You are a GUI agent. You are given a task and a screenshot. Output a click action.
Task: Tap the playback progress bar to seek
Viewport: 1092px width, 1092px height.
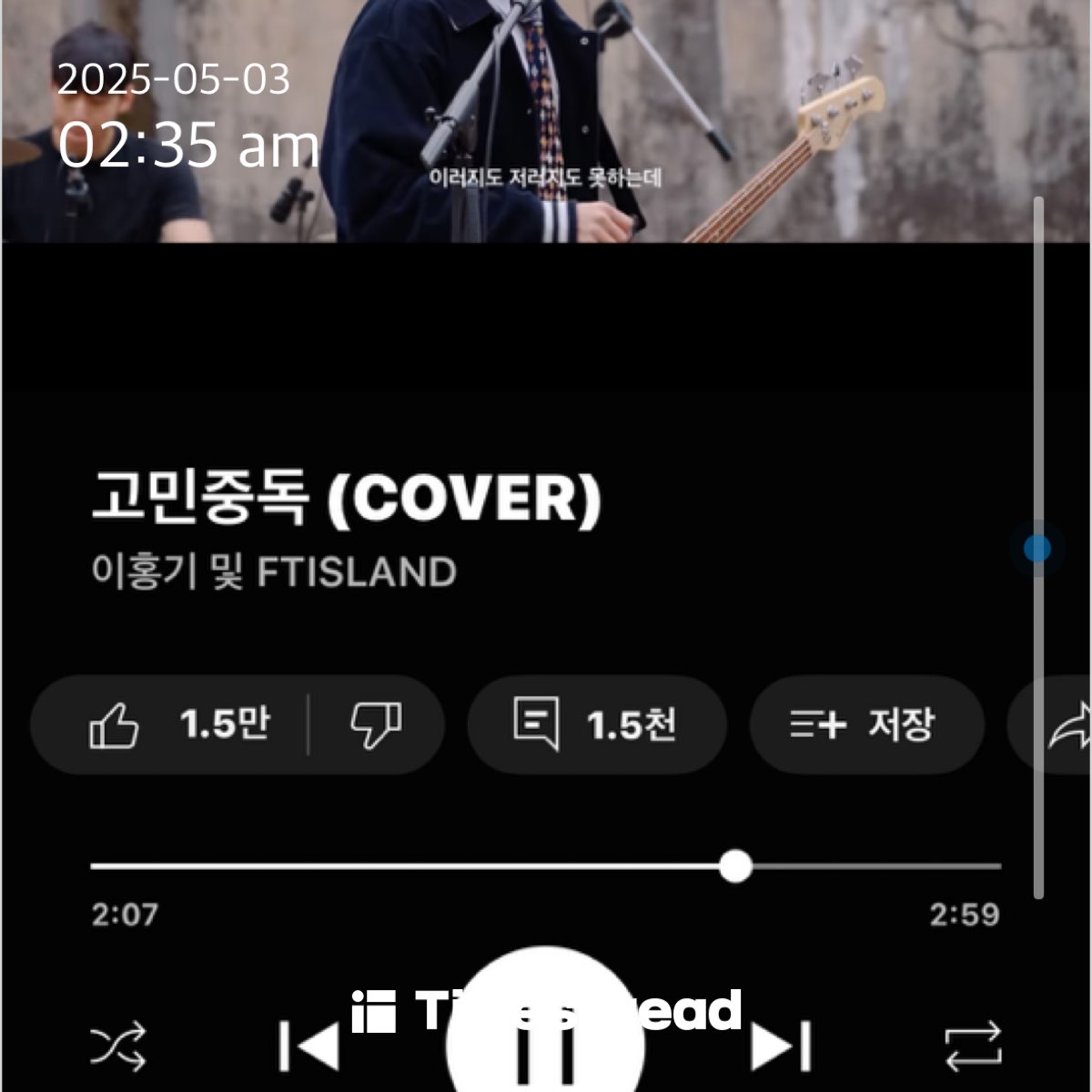(x=546, y=866)
